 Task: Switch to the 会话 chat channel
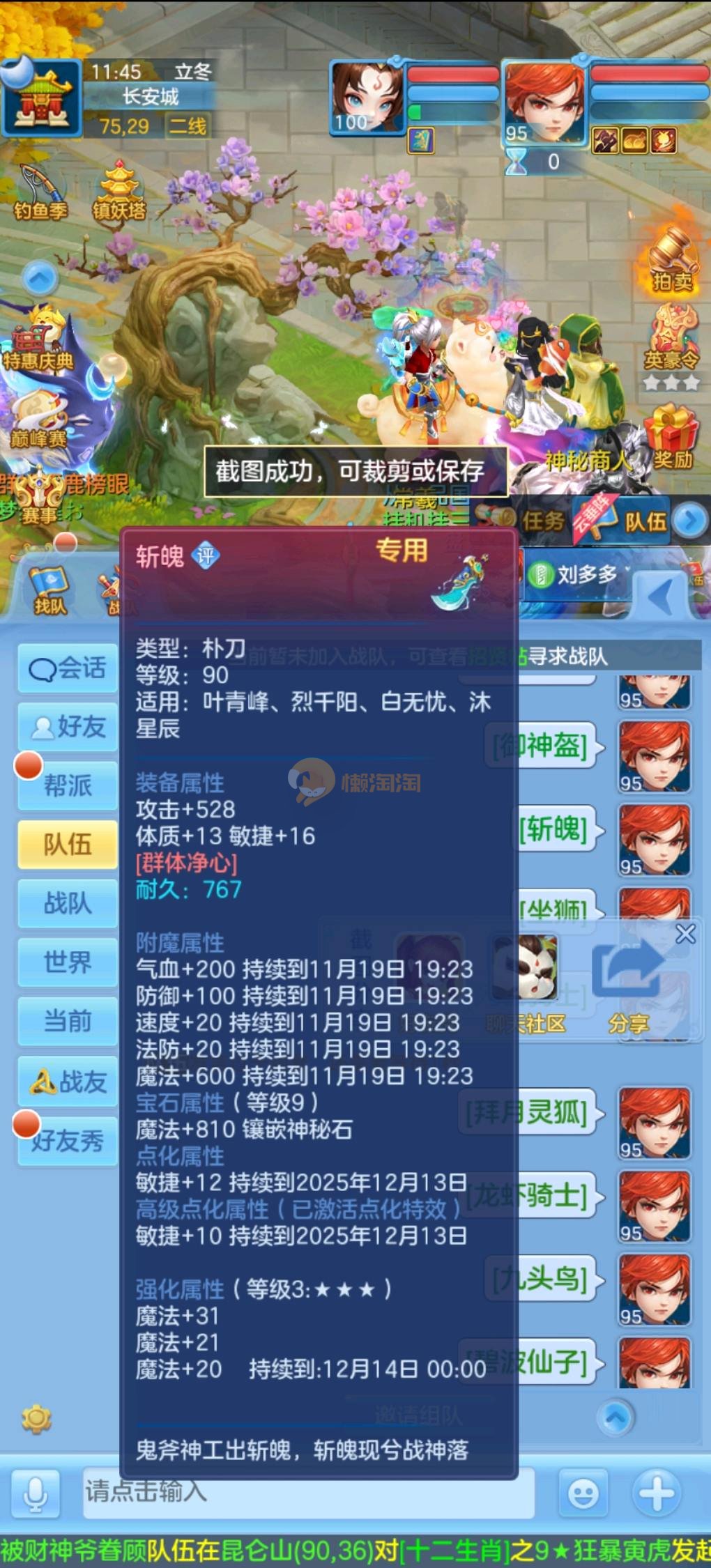[68, 668]
